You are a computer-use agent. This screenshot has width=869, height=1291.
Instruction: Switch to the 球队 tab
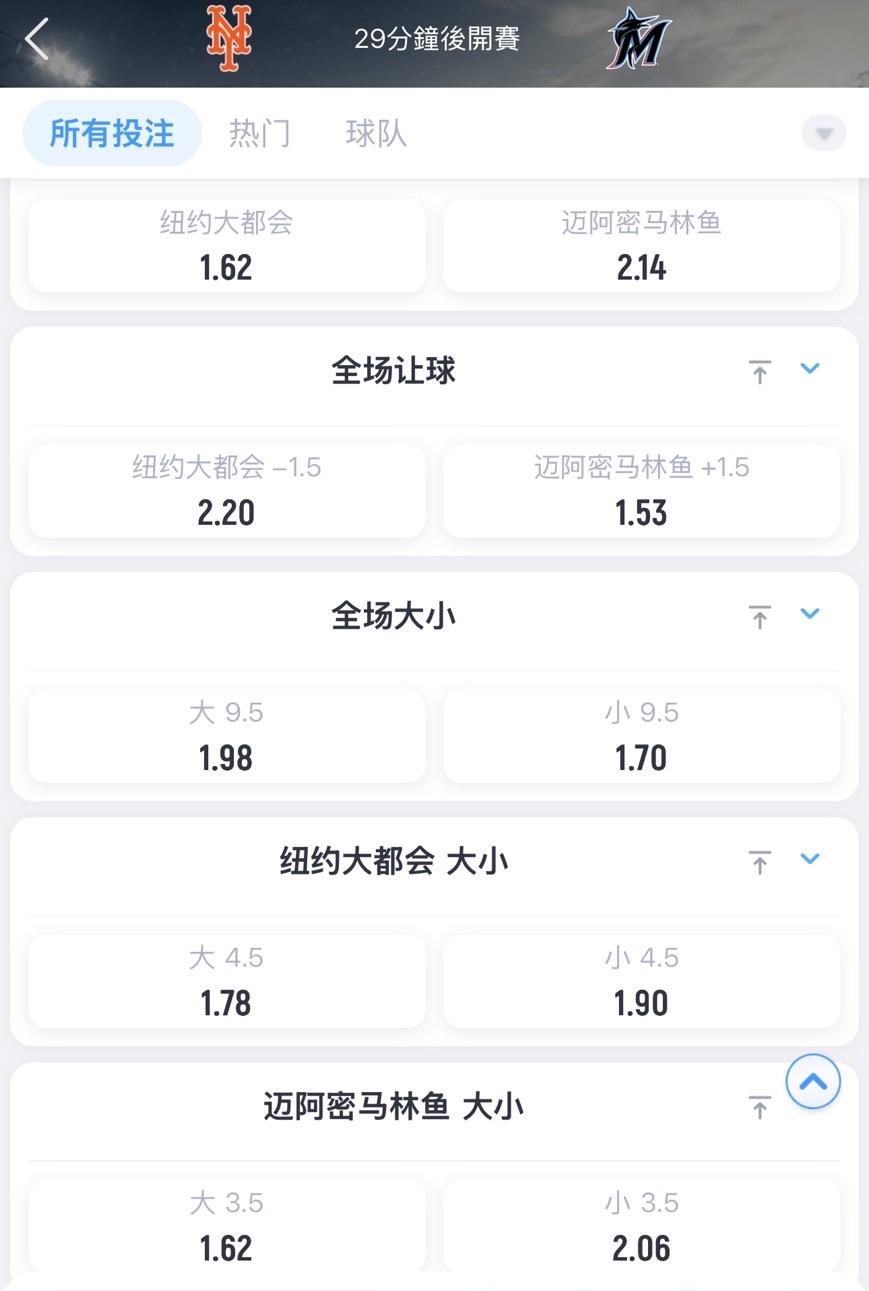[376, 134]
